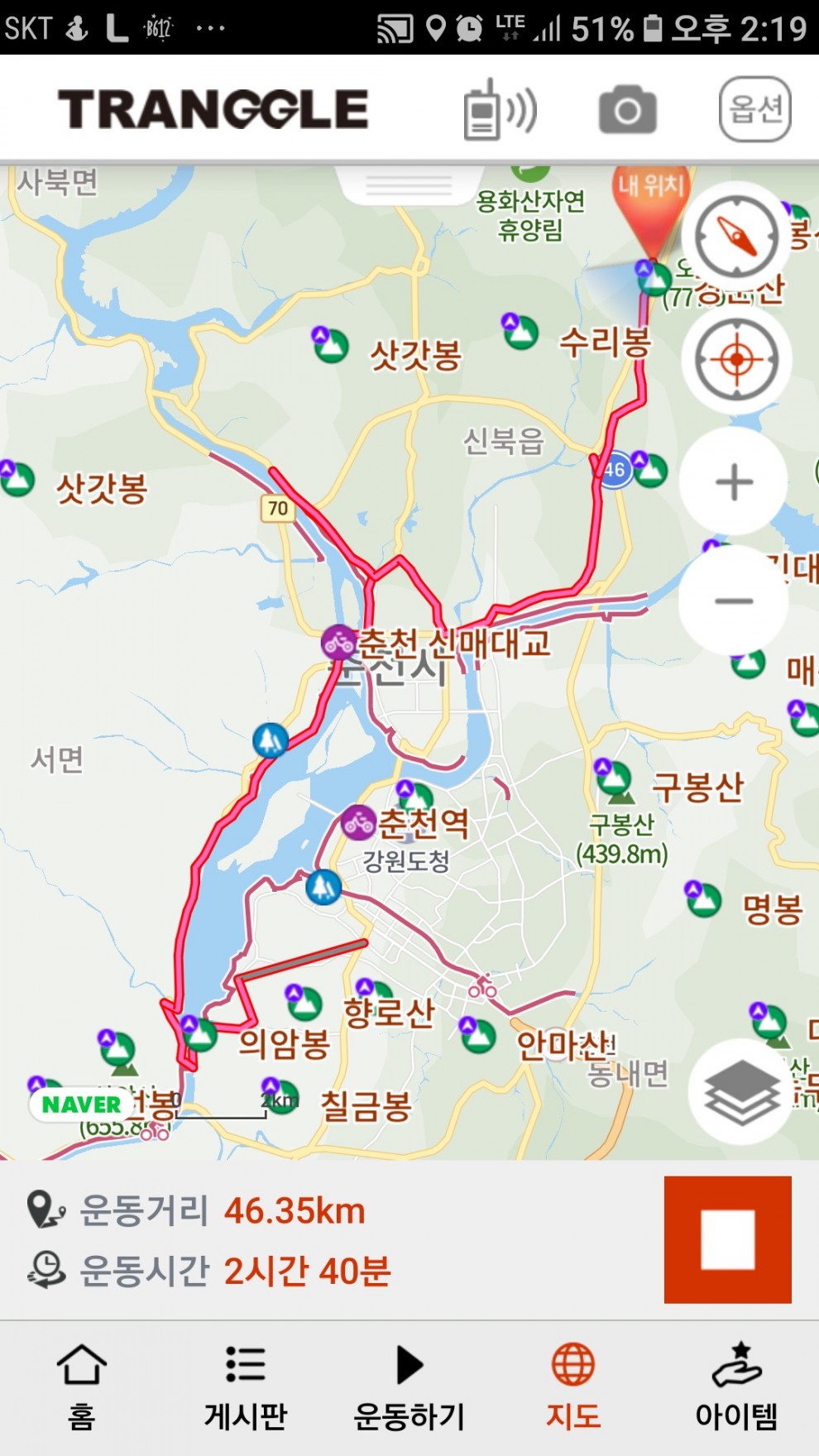The height and width of the screenshot is (1456, 819).
Task: Tap the panel handle above the map
Action: (x=409, y=184)
